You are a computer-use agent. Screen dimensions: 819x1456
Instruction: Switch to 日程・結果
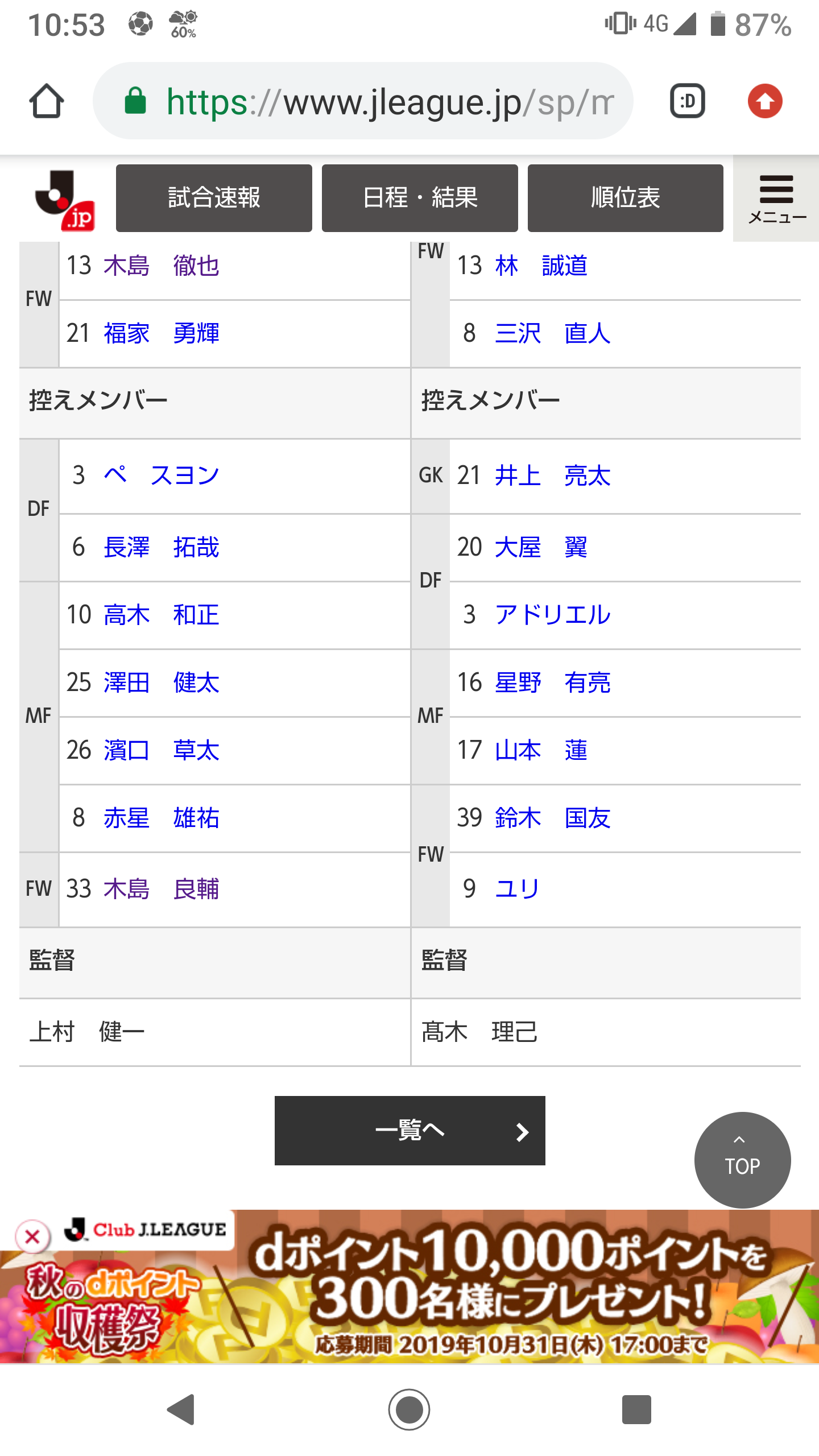(420, 198)
